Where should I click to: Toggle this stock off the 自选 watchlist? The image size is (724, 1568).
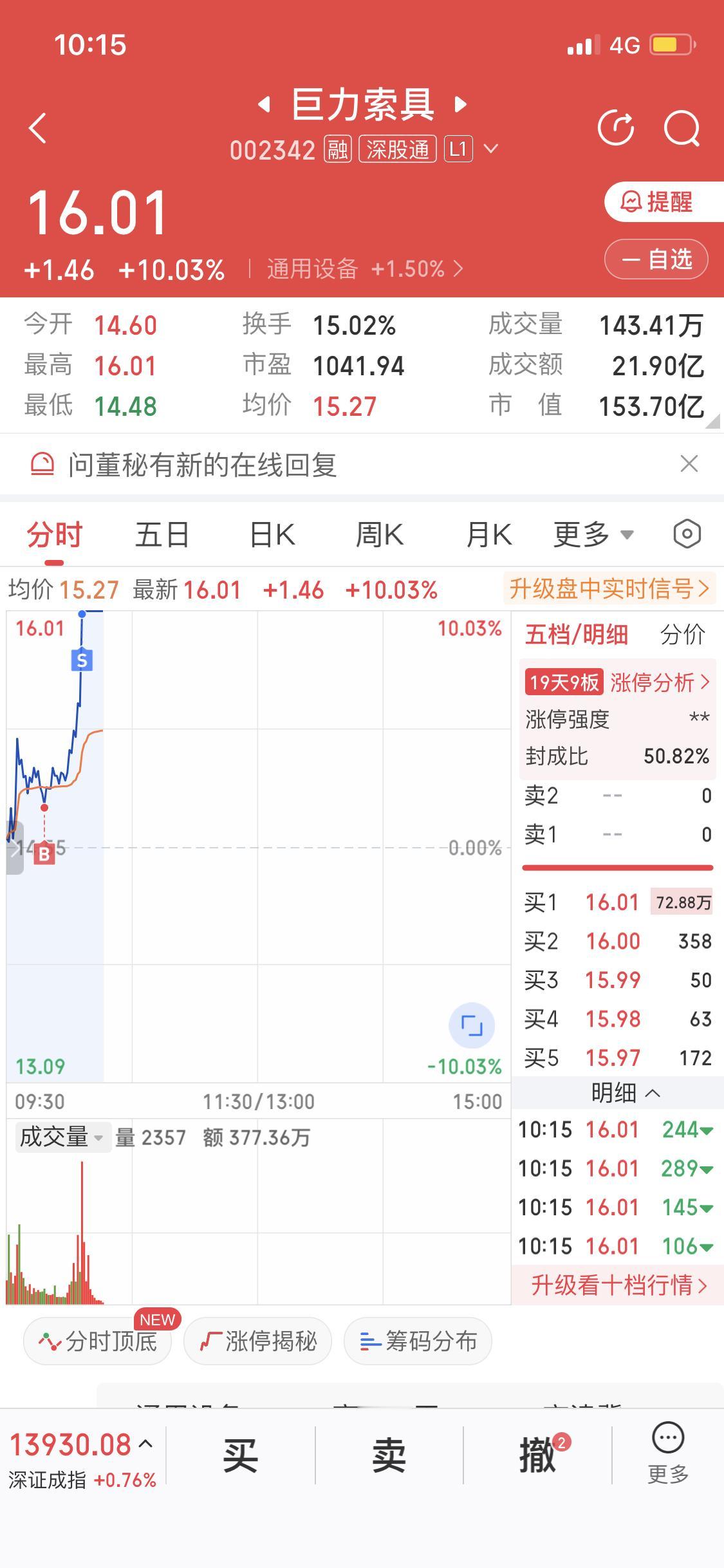(x=656, y=259)
